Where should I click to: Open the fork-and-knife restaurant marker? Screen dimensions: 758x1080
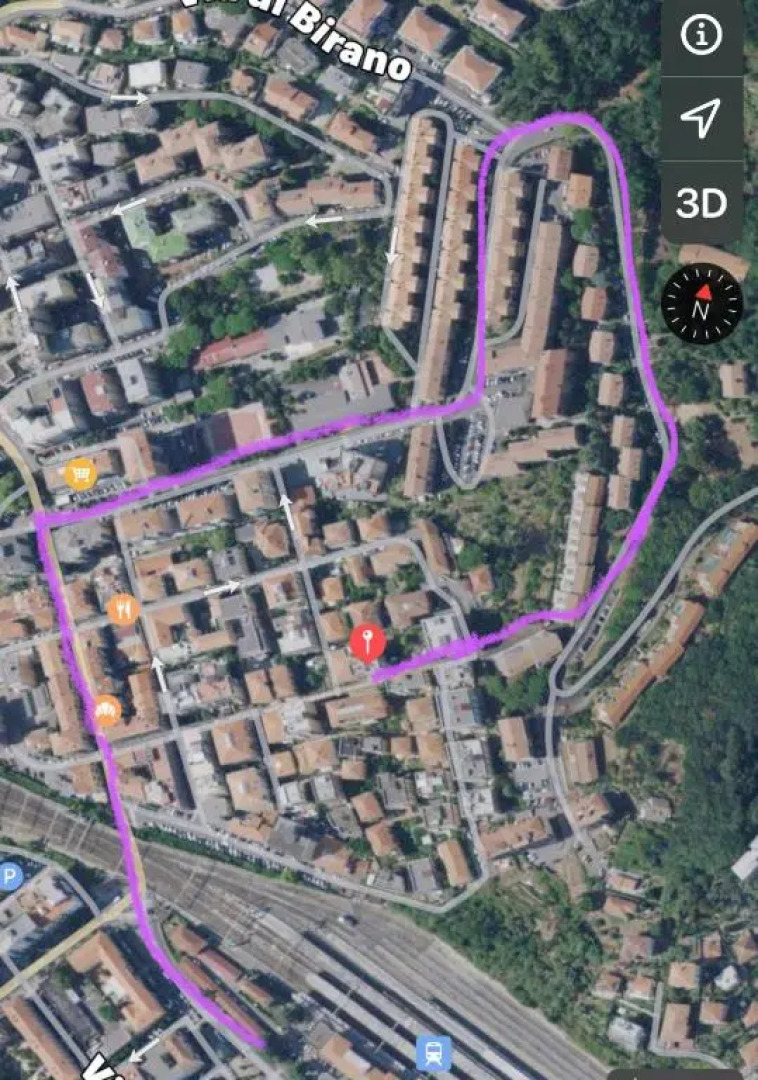[123, 608]
